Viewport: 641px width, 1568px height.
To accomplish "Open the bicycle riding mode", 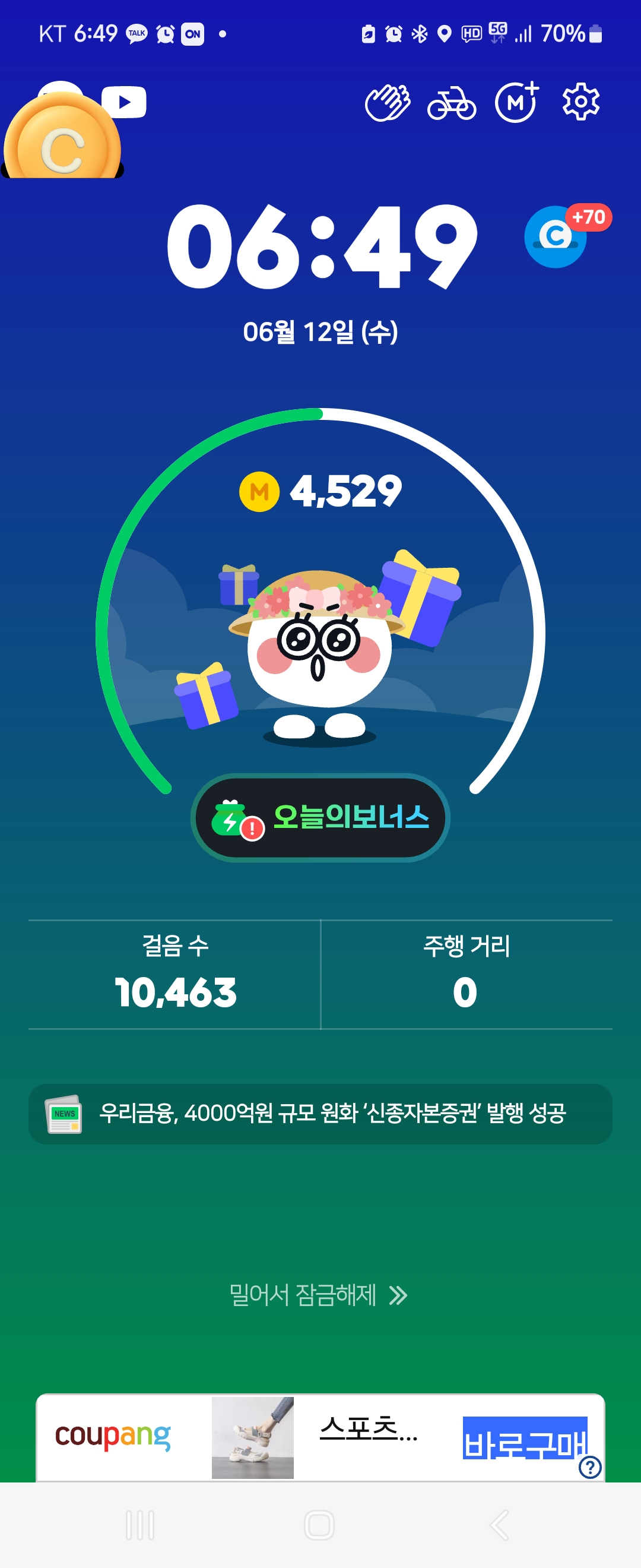I will pos(451,103).
